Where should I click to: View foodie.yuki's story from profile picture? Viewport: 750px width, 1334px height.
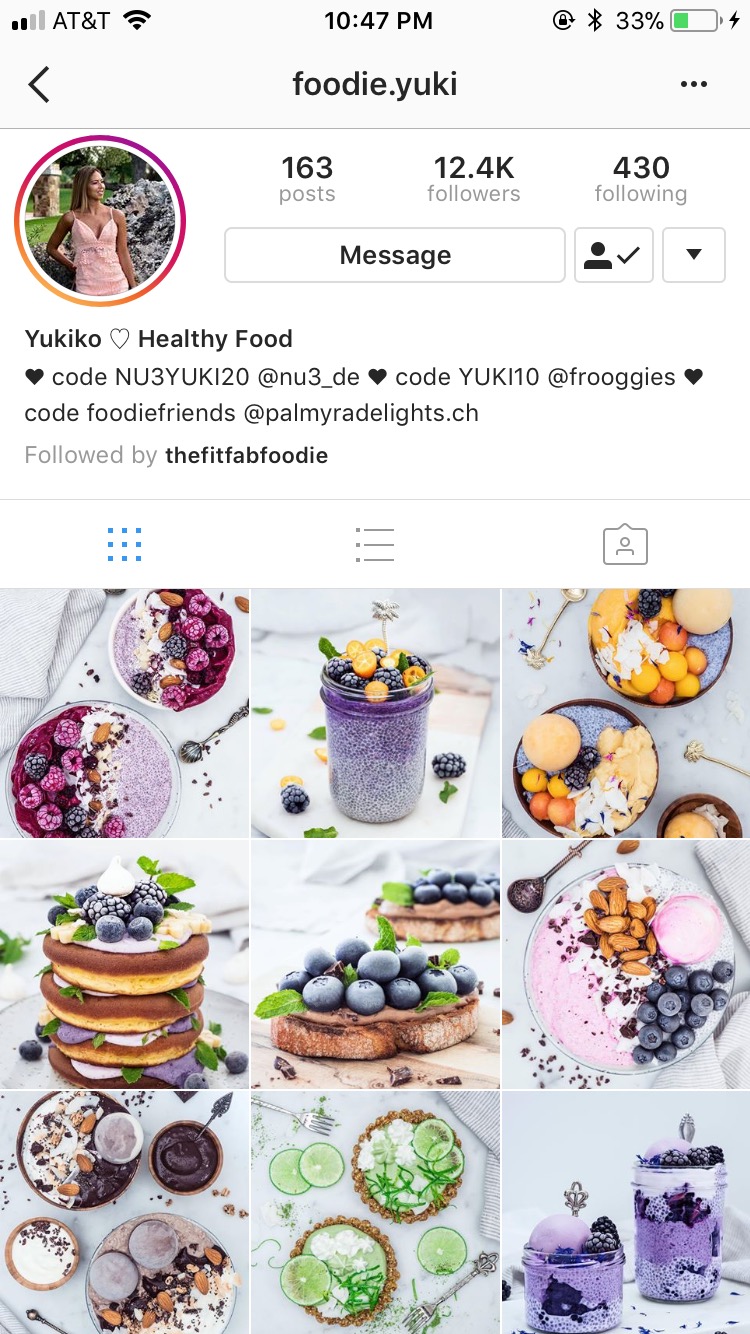[x=100, y=221]
